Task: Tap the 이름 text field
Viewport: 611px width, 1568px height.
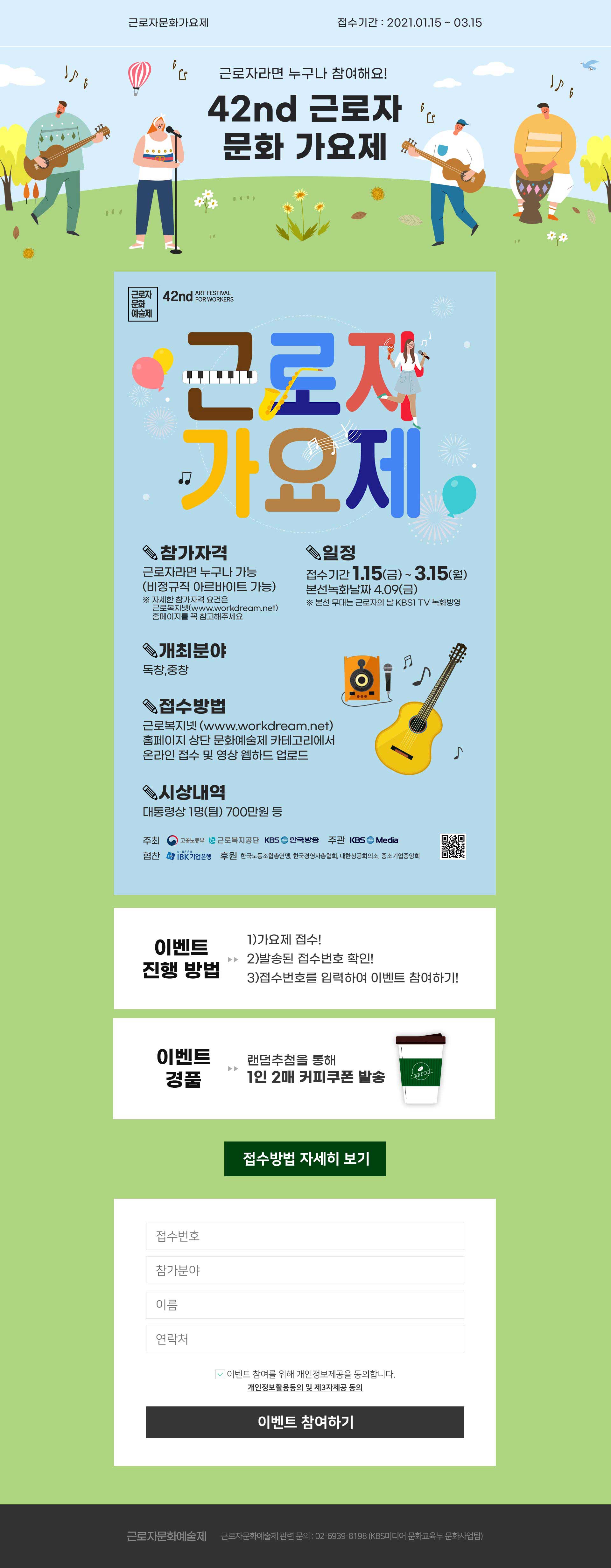Action: [x=305, y=1304]
